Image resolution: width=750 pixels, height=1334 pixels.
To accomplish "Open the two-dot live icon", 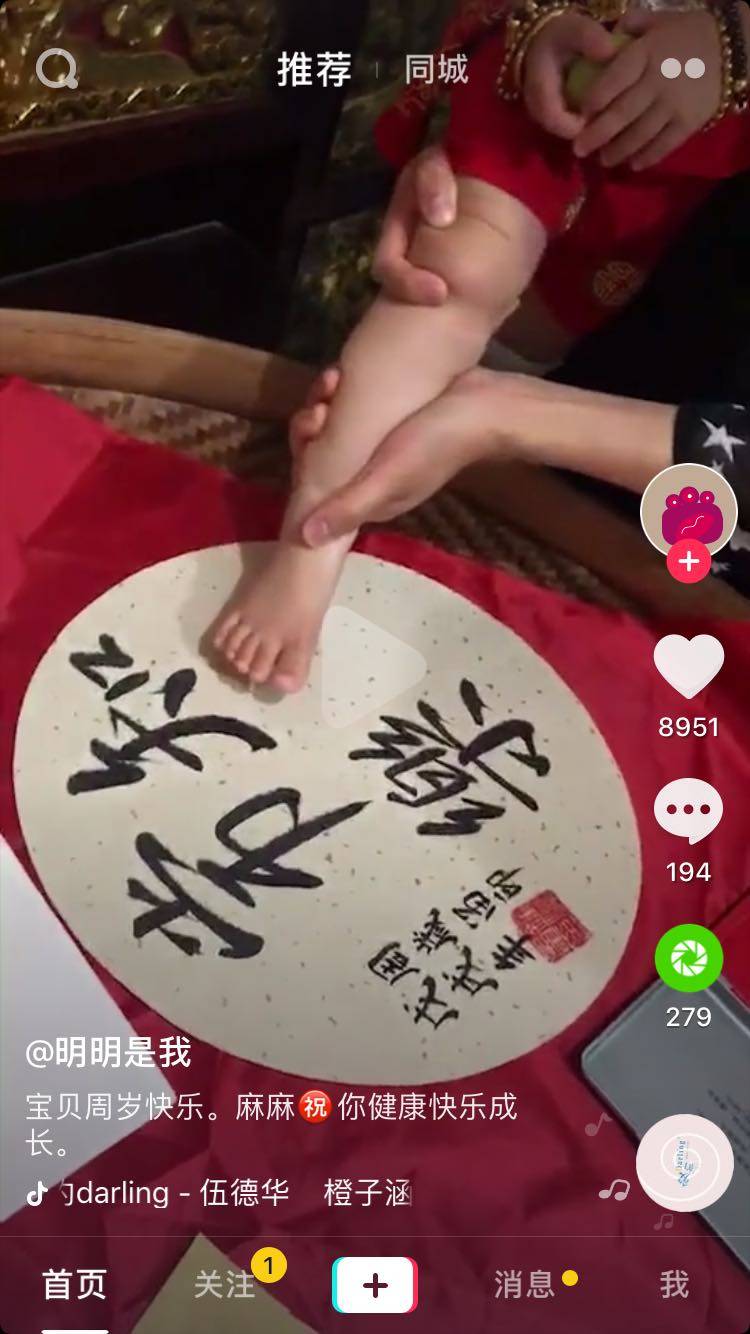I will click(683, 68).
